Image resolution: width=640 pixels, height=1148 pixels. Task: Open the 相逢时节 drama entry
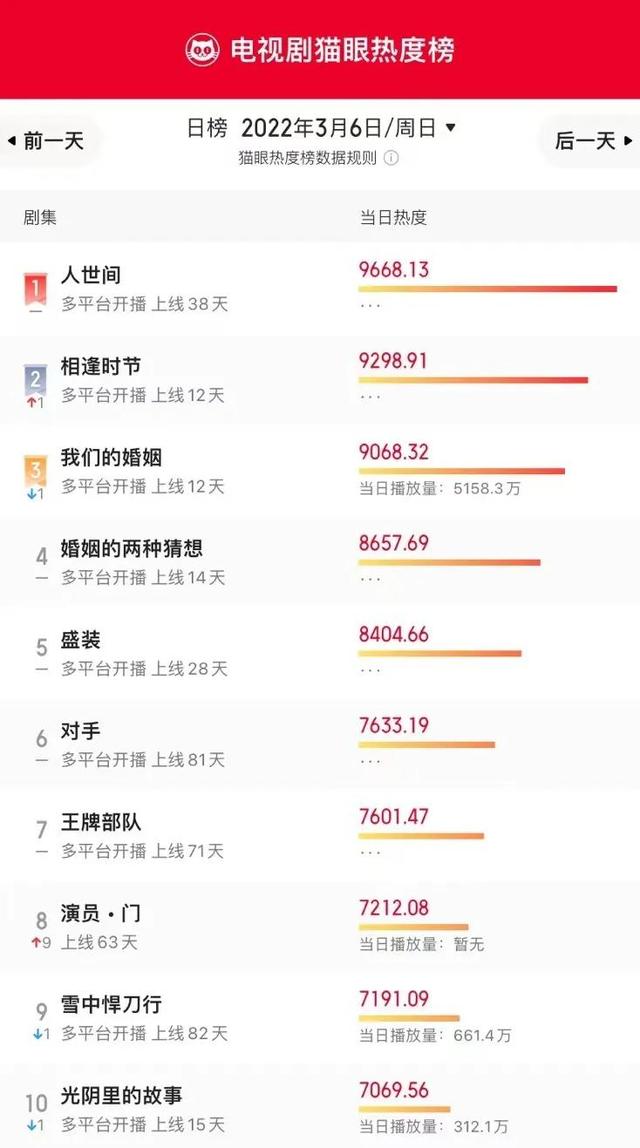coord(320,381)
